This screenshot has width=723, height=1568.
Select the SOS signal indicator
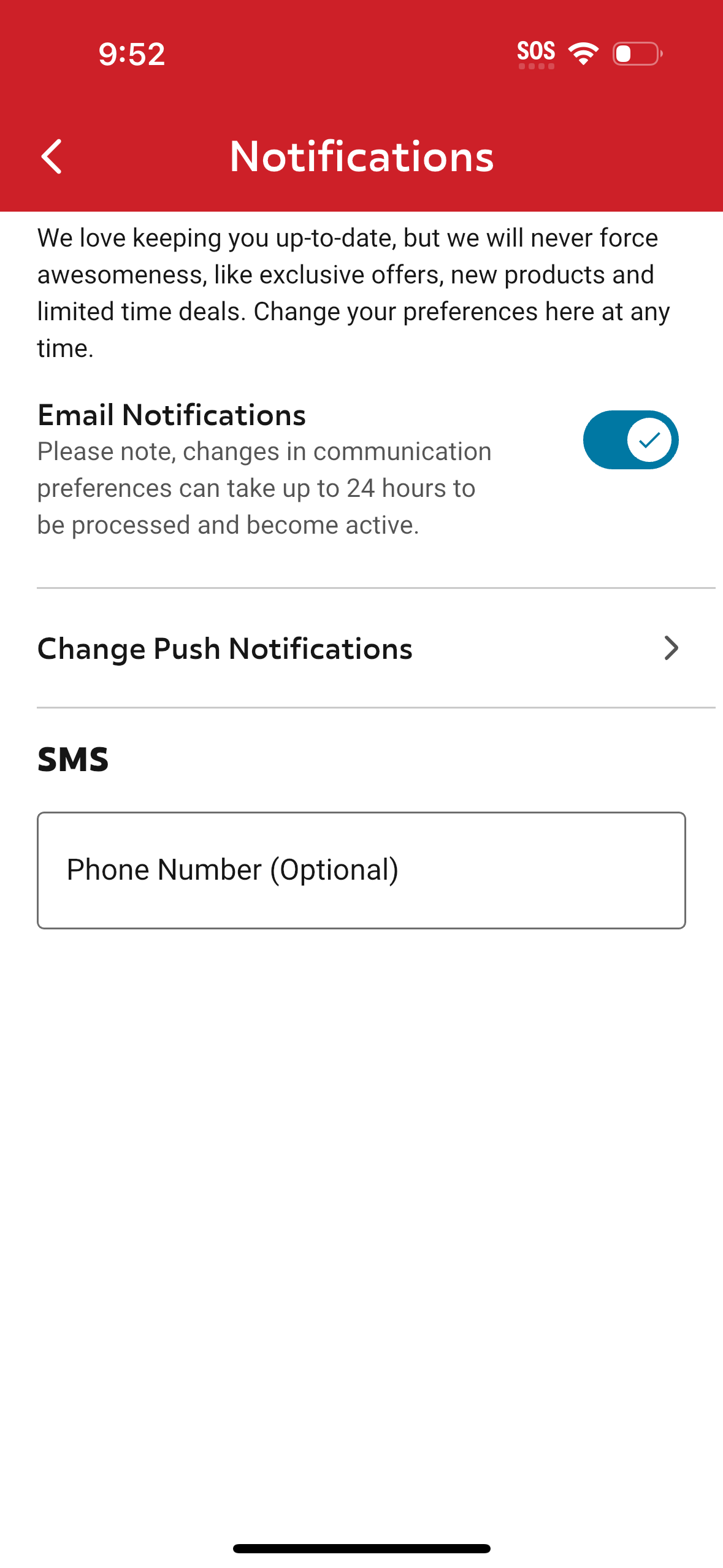(536, 52)
